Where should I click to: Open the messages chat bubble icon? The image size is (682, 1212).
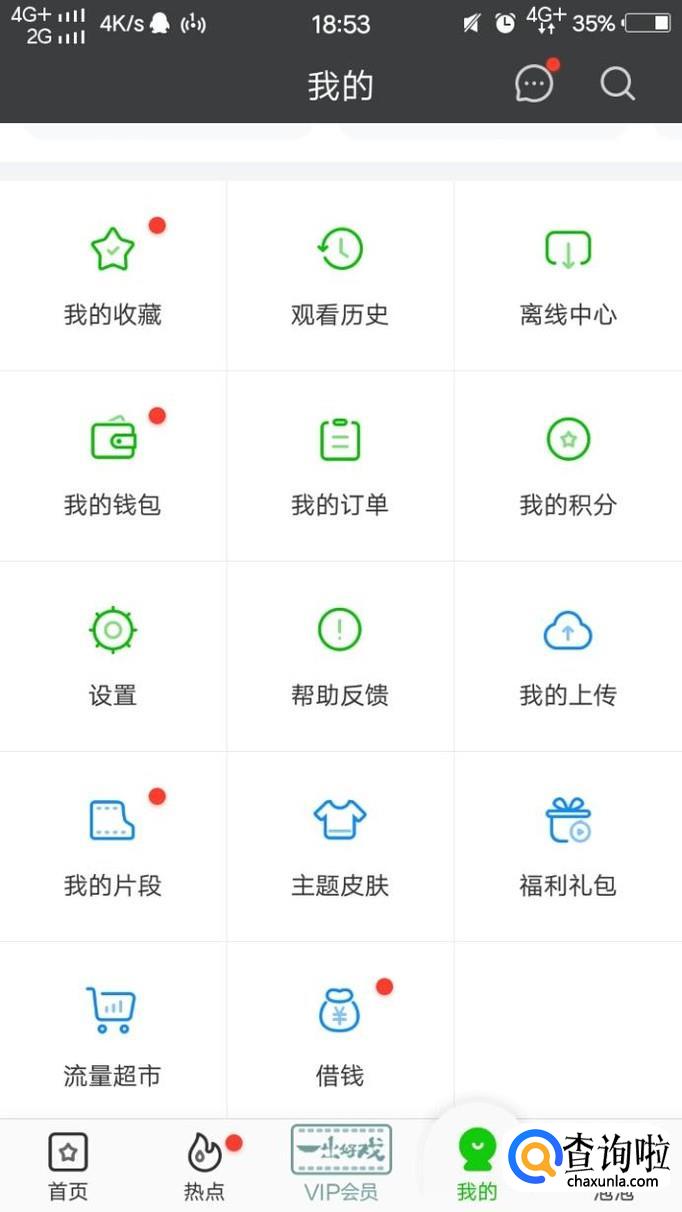[x=534, y=84]
